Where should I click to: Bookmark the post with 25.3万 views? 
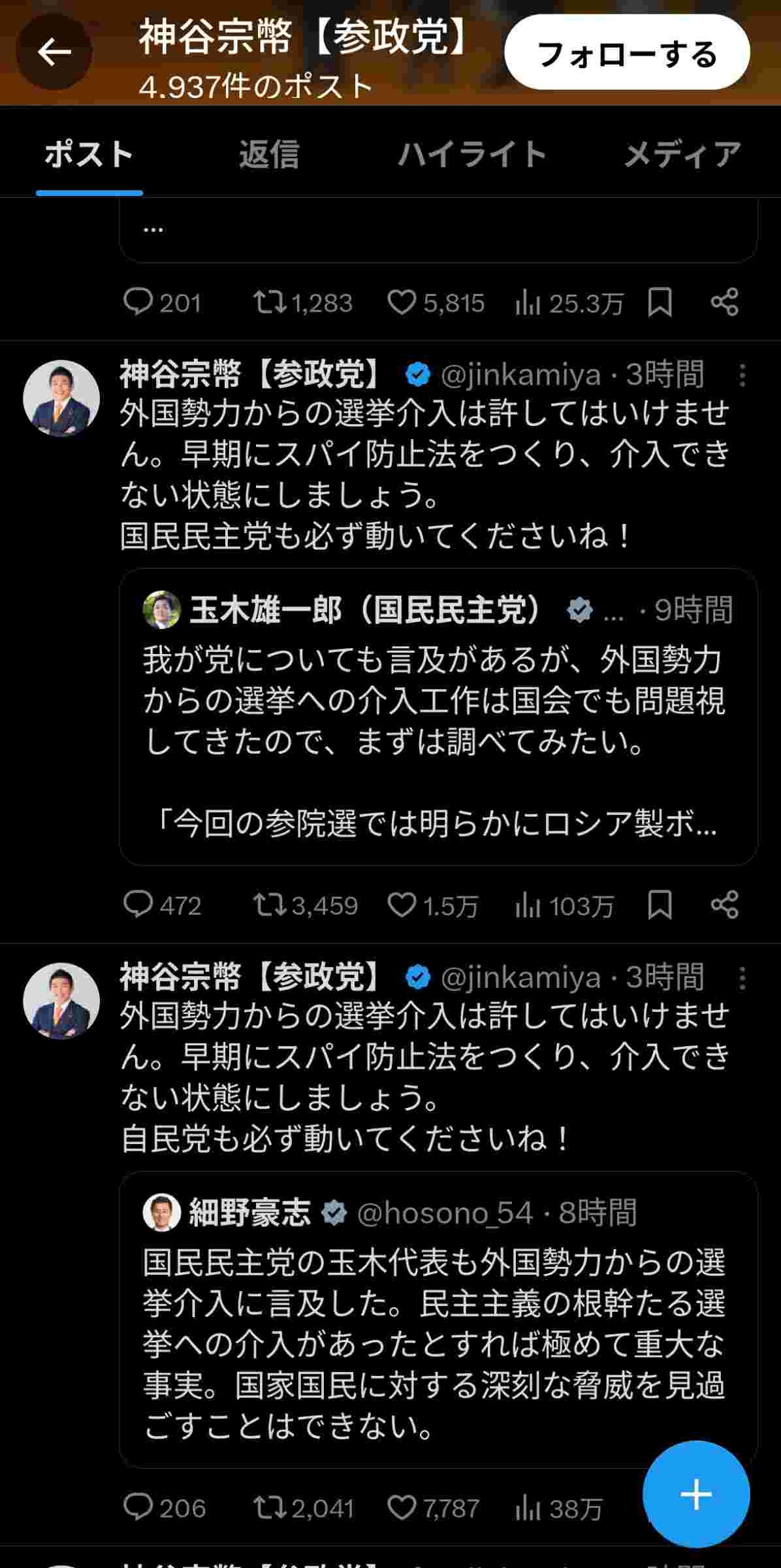660,302
